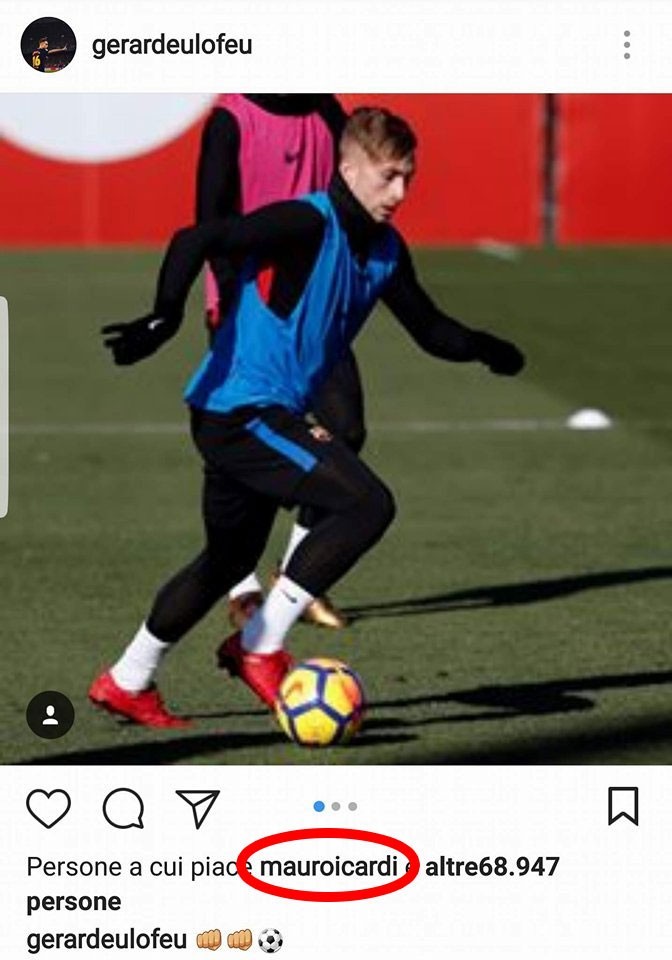Show tagged people on the photo
Viewport: 672px width, 960px height.
[50, 715]
